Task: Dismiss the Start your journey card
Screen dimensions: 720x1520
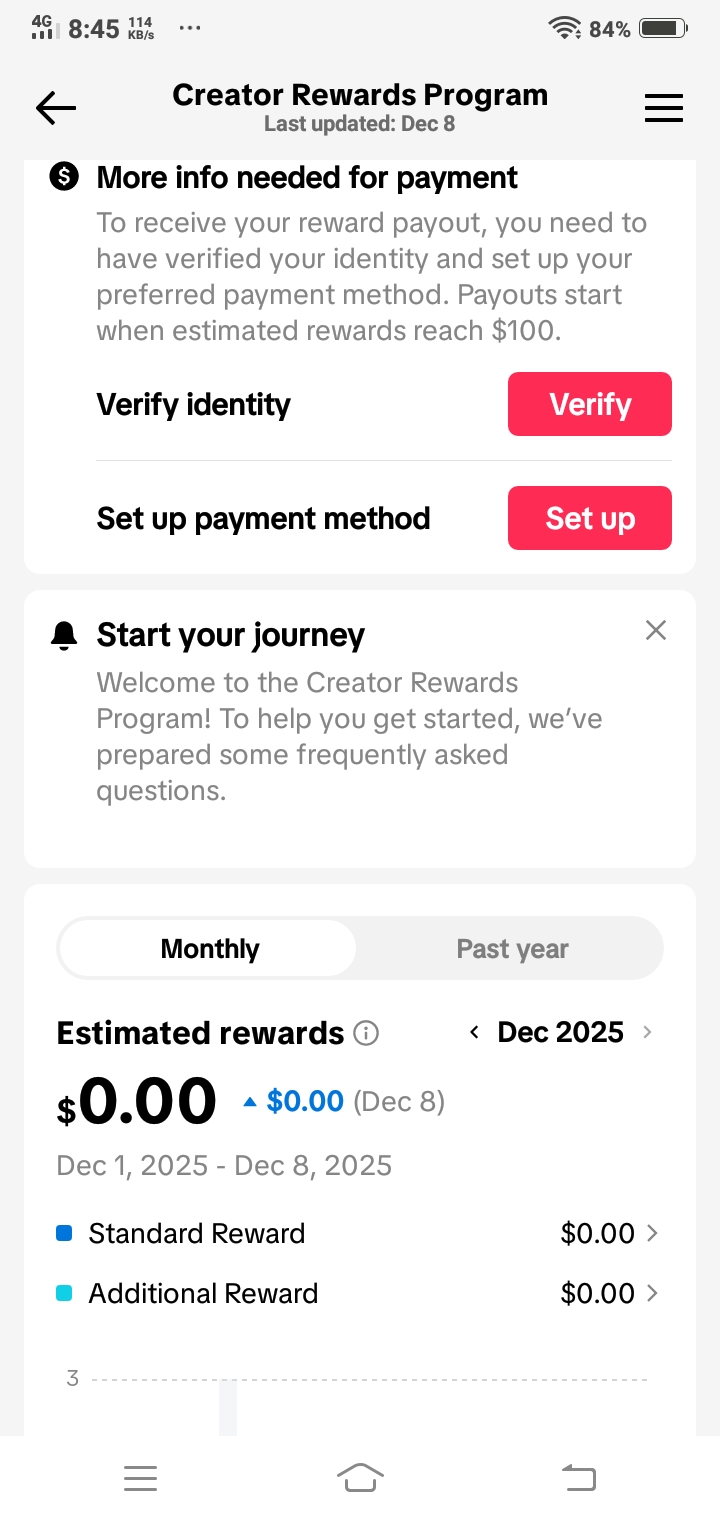Action: pos(655,630)
